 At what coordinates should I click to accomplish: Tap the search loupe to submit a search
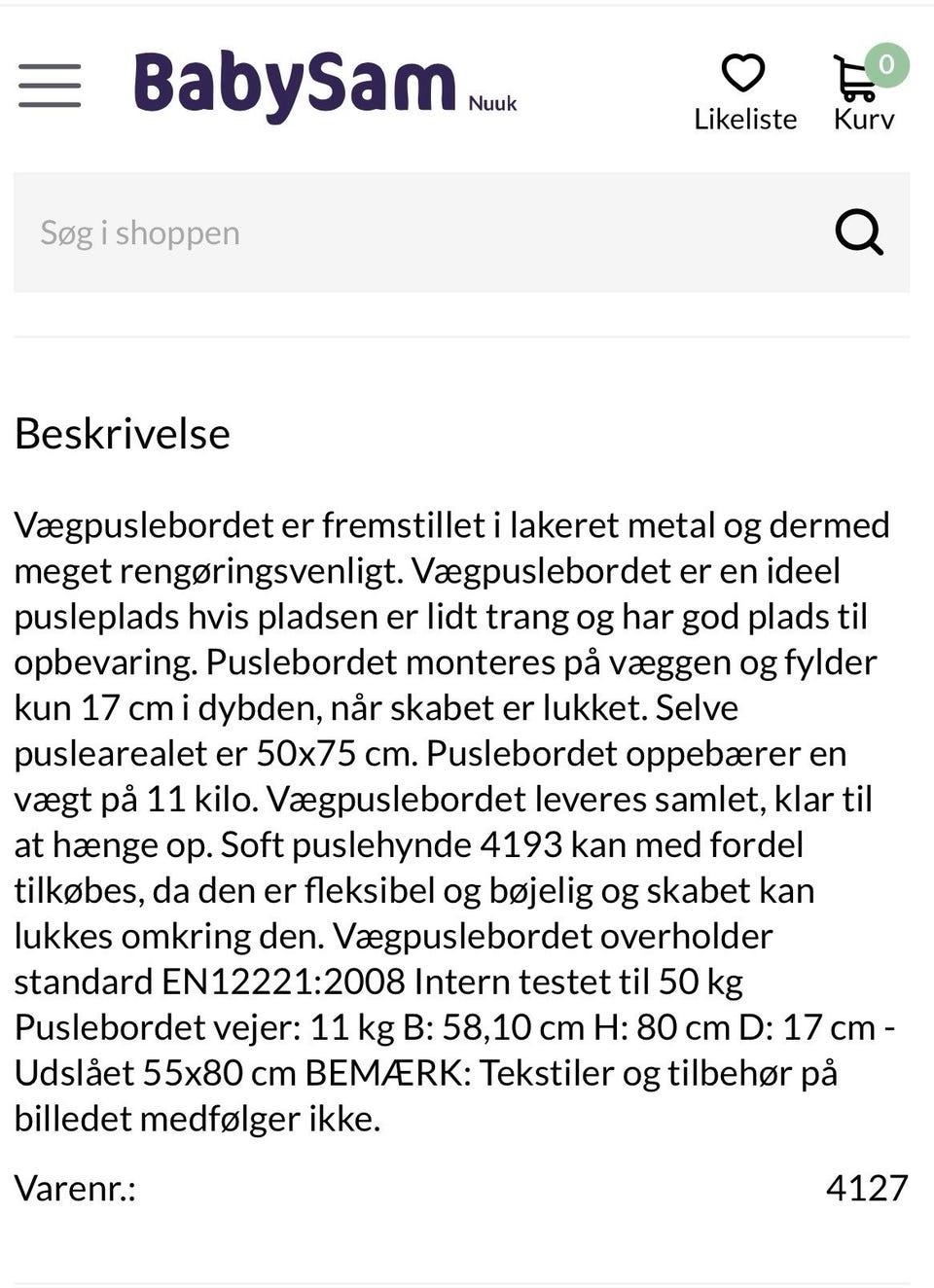860,233
